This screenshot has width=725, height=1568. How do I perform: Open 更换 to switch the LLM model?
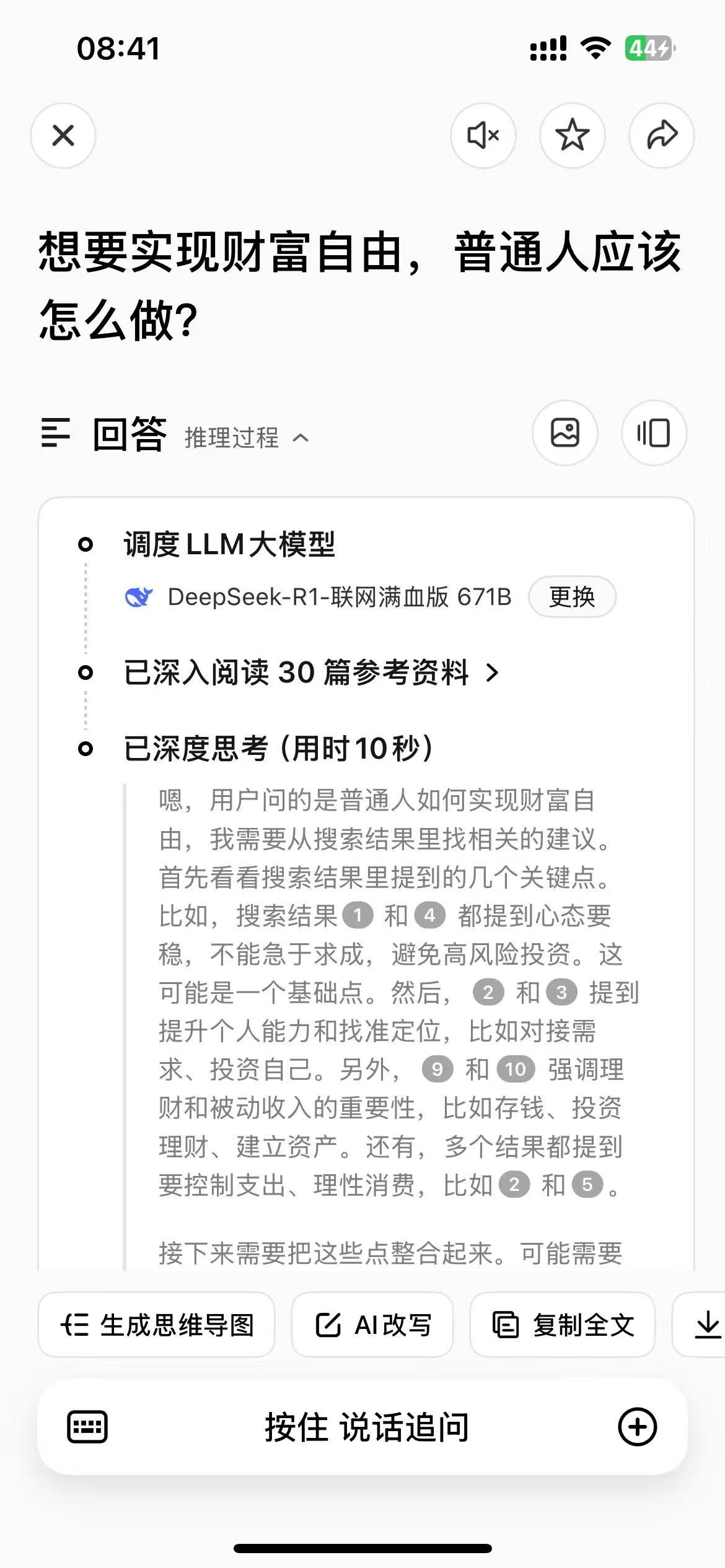[x=571, y=596]
